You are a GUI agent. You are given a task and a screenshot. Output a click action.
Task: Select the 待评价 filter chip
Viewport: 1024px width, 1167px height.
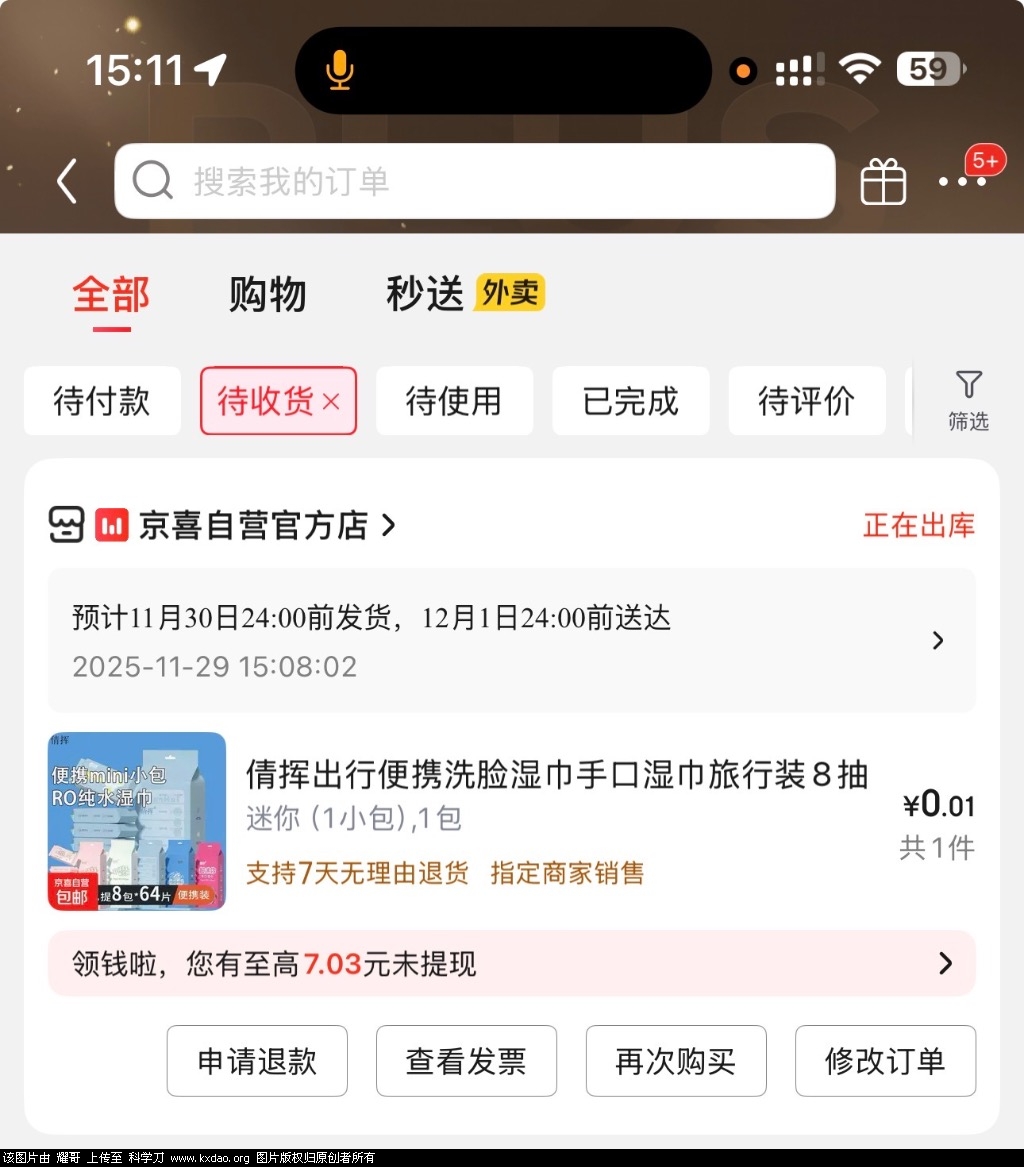[806, 401]
